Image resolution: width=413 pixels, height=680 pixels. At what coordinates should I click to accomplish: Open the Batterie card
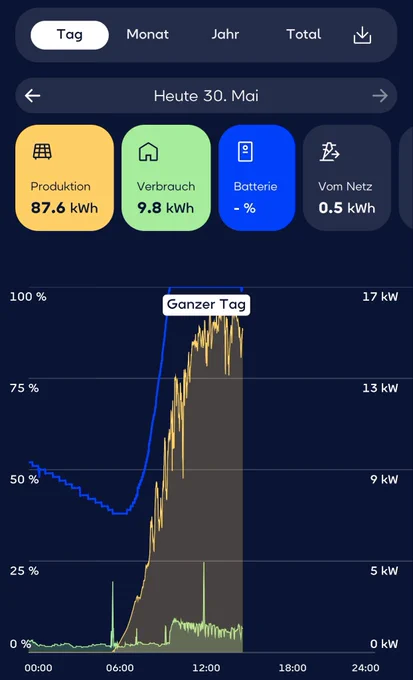point(257,178)
